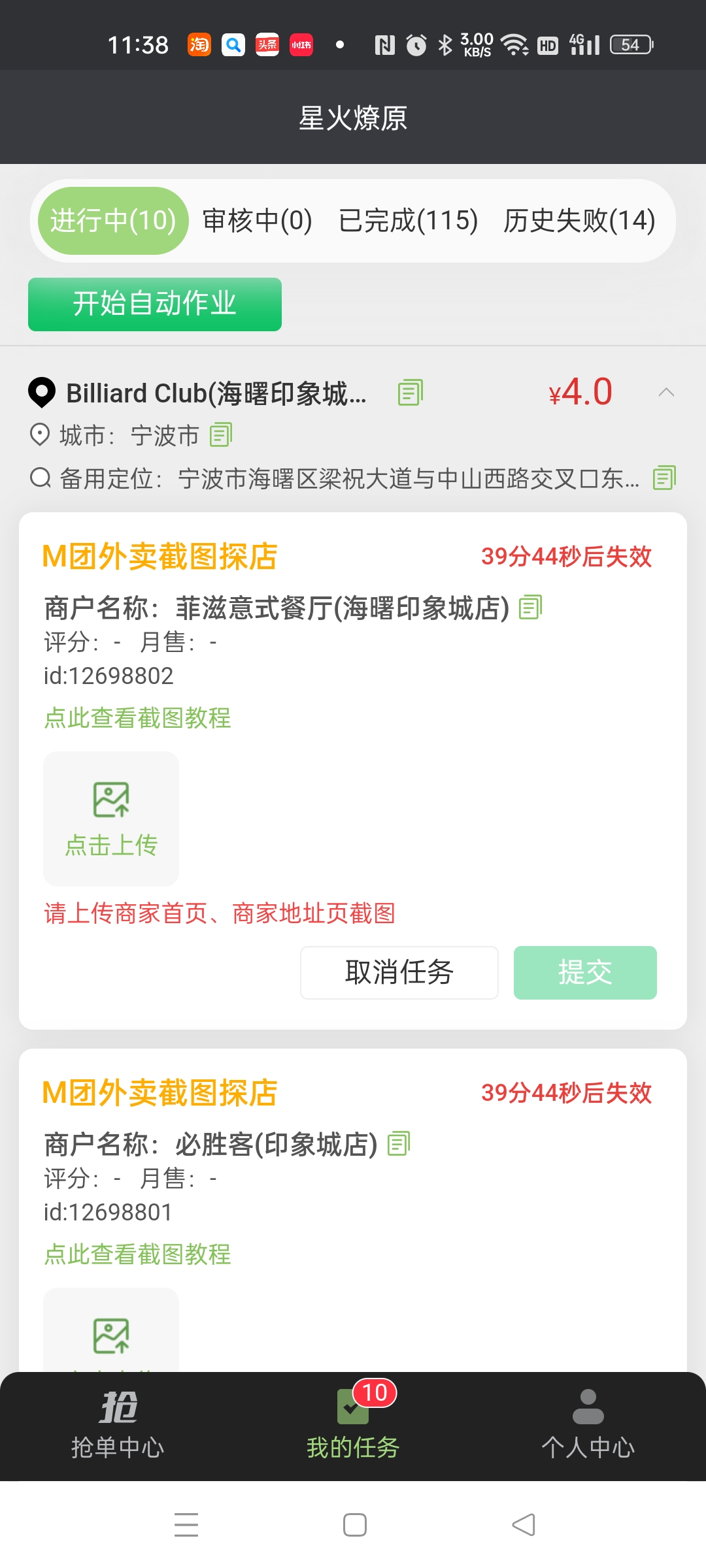Viewport: 706px width, 1568px height.
Task: Tap 取消任务 for 菲滋意式餐厅 task
Action: point(399,973)
